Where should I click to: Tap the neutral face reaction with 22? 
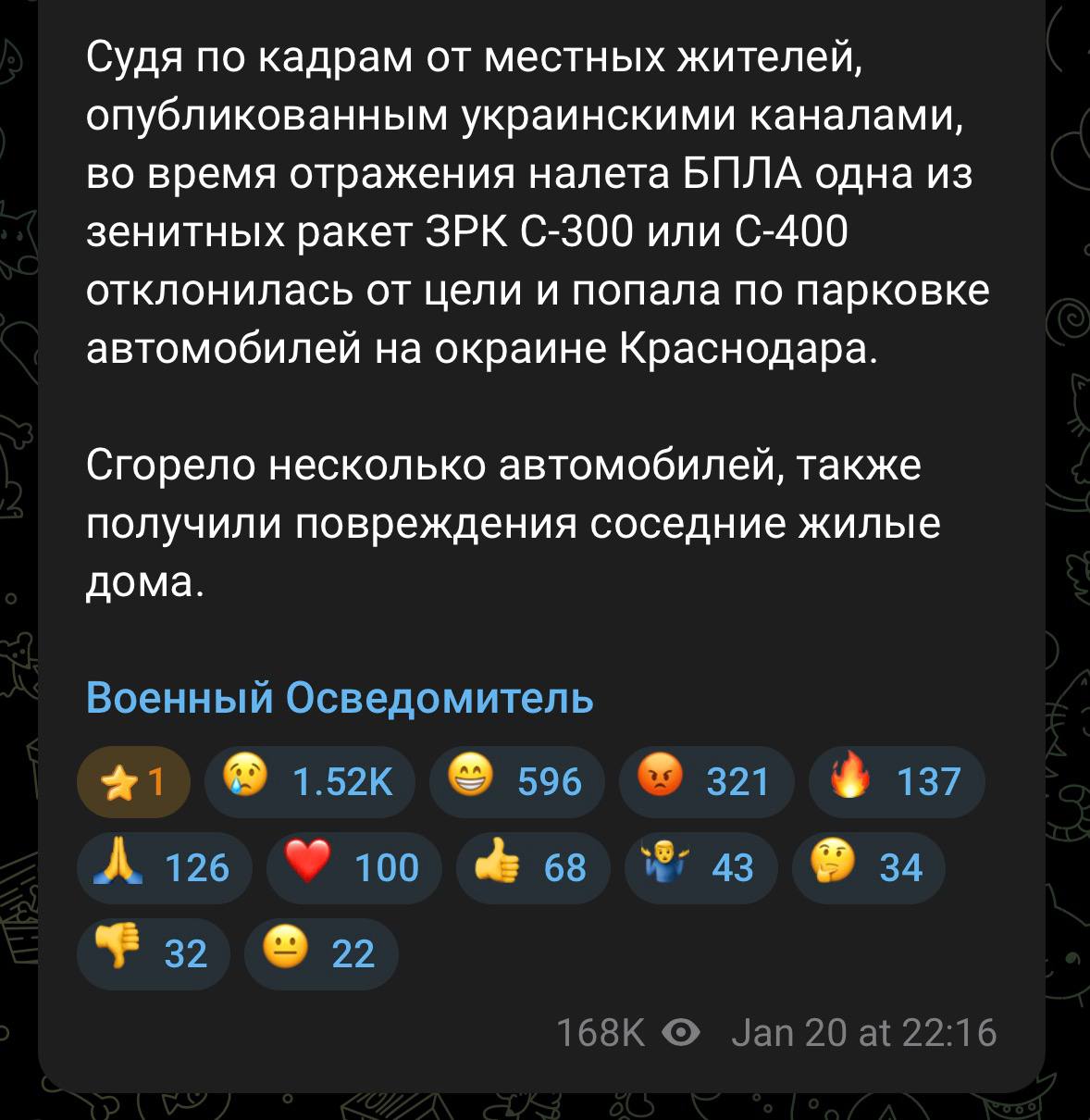click(x=320, y=953)
